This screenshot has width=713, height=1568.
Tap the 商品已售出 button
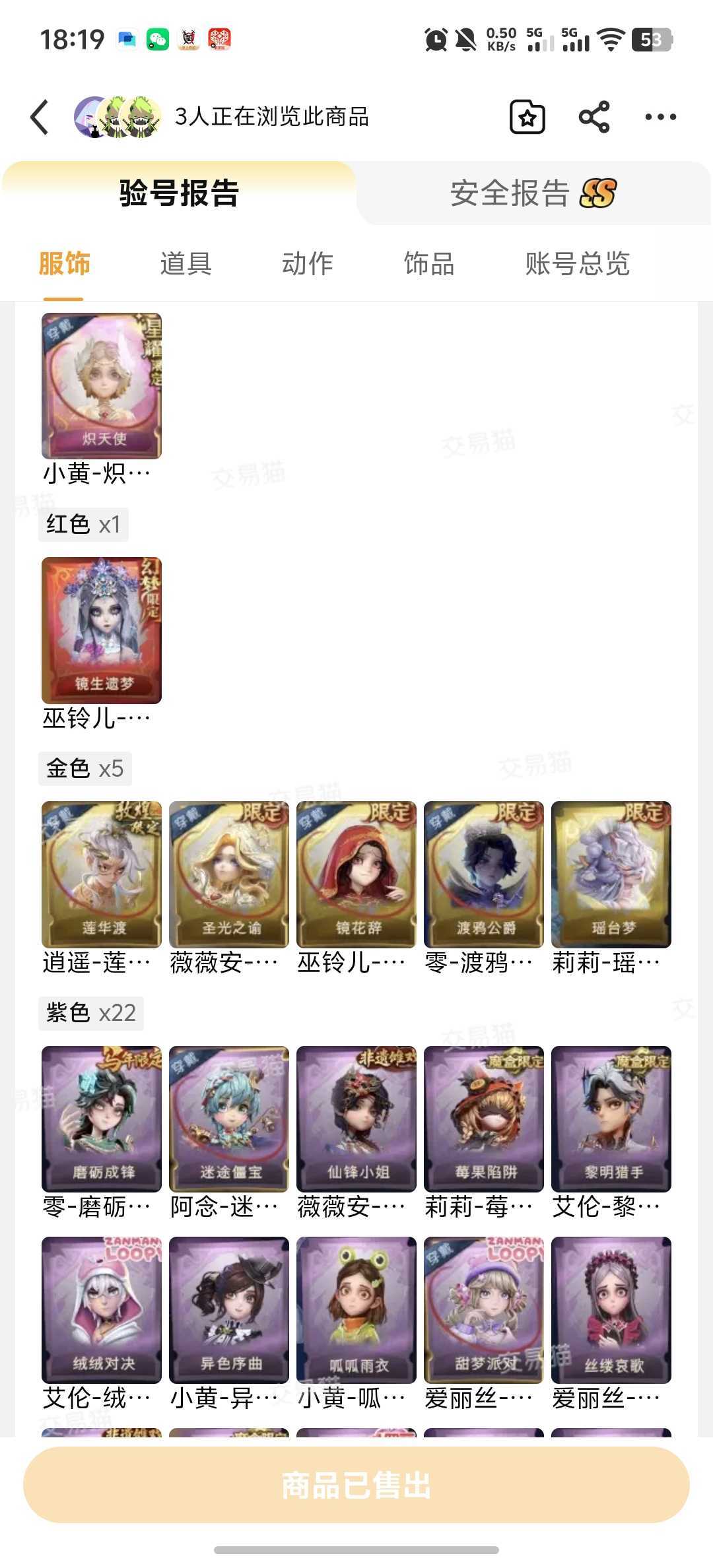tap(356, 1485)
